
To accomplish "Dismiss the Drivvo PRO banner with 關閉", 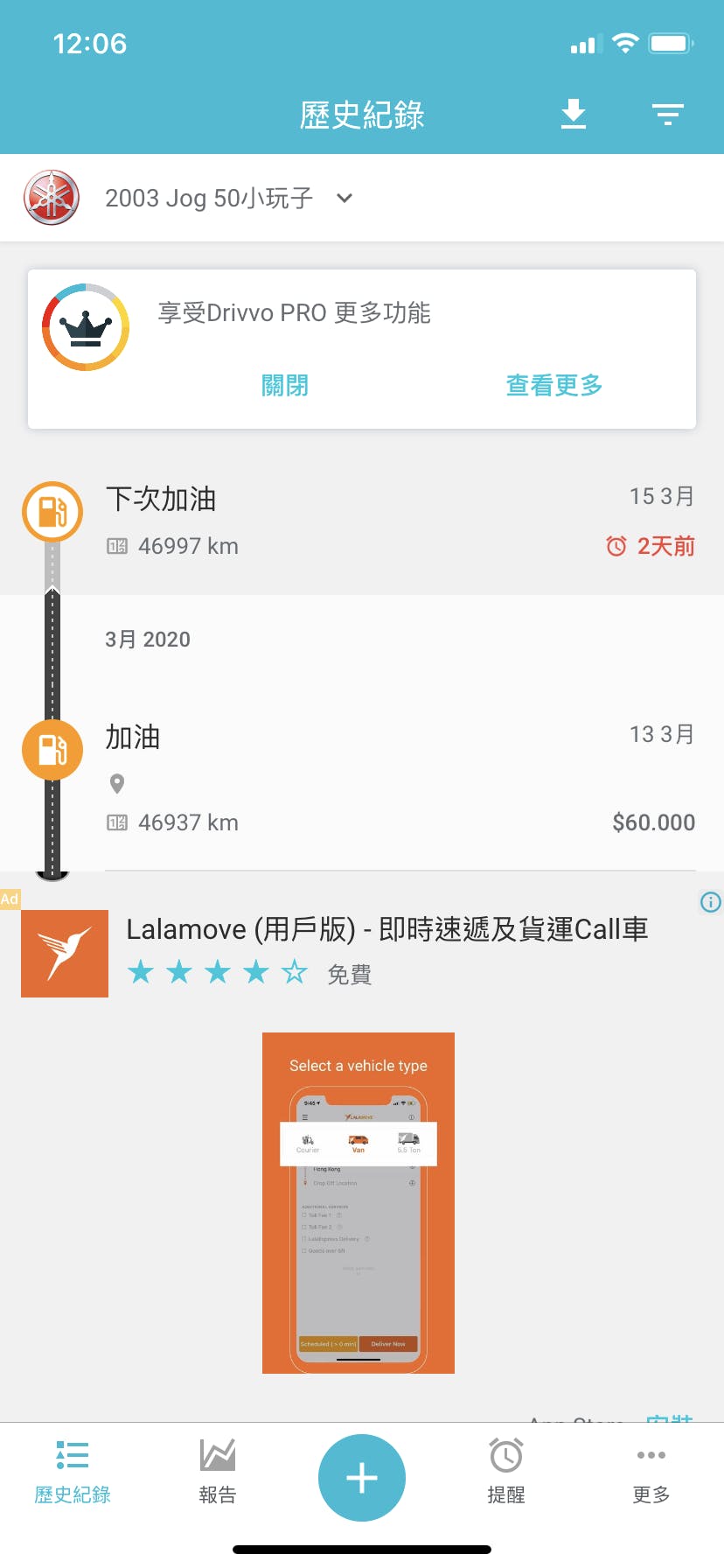I will pyautogui.click(x=285, y=385).
